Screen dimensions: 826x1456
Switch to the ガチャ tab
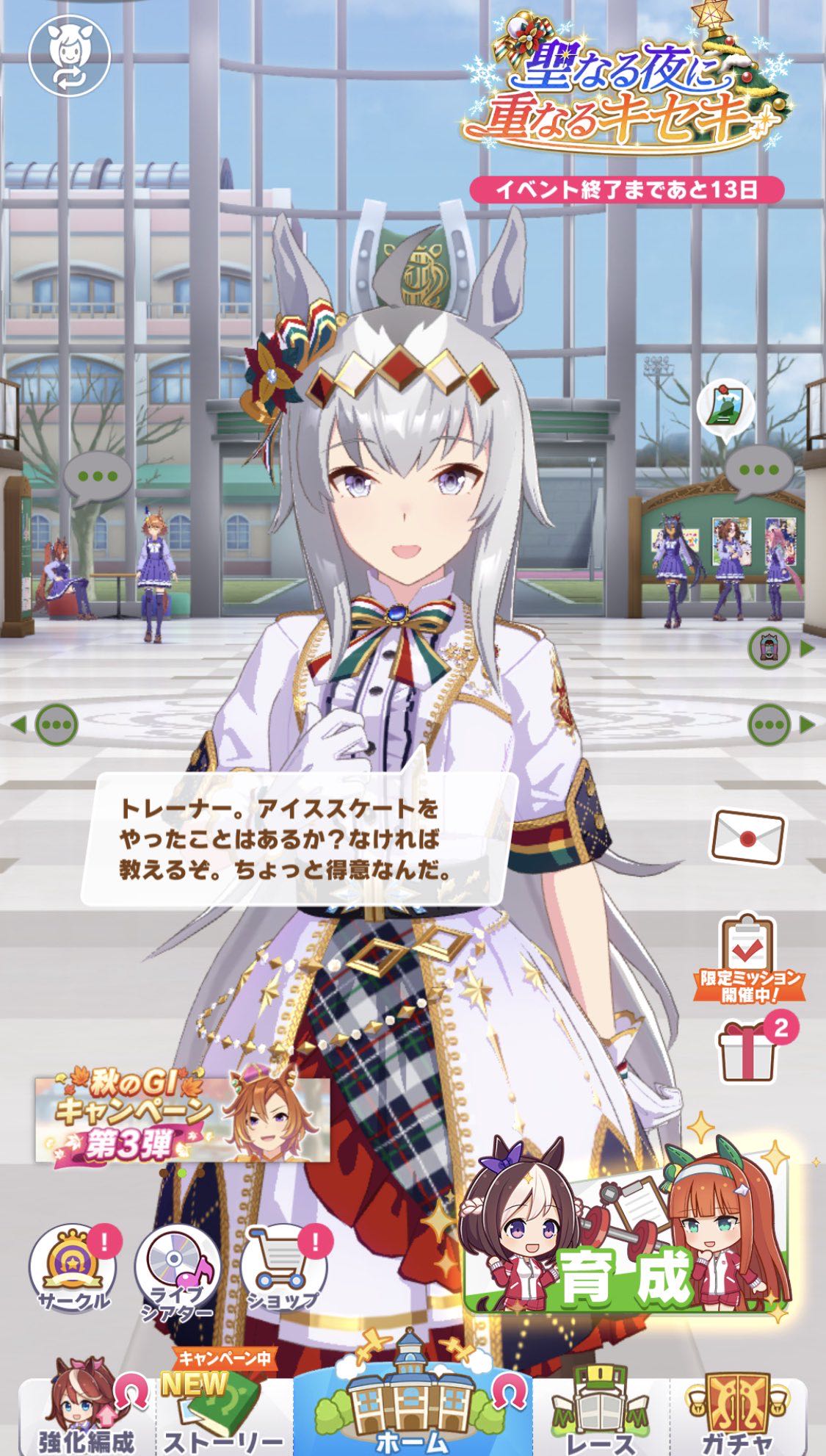click(x=737, y=1409)
